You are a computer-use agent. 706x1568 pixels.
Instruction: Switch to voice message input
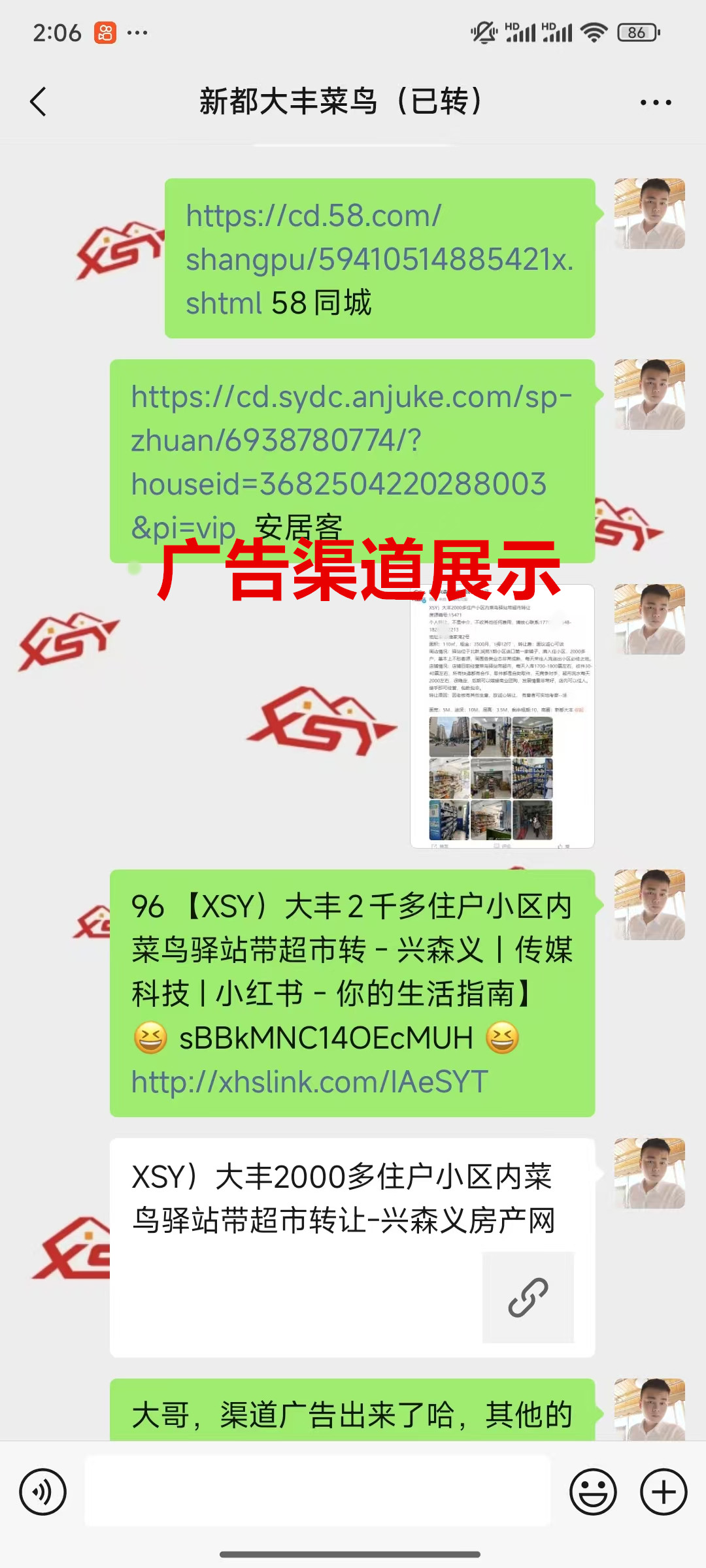pos(43,1492)
